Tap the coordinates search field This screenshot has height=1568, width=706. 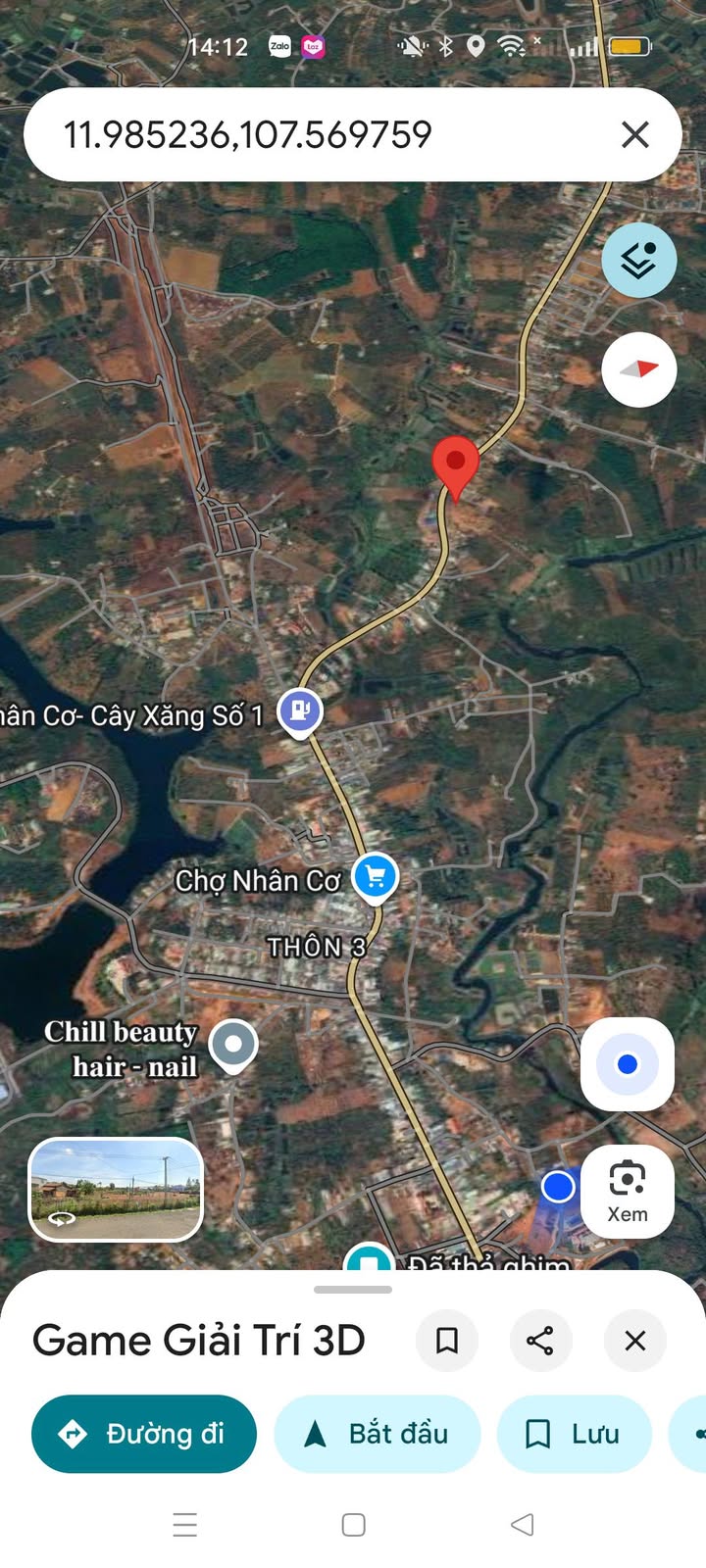tap(294, 135)
